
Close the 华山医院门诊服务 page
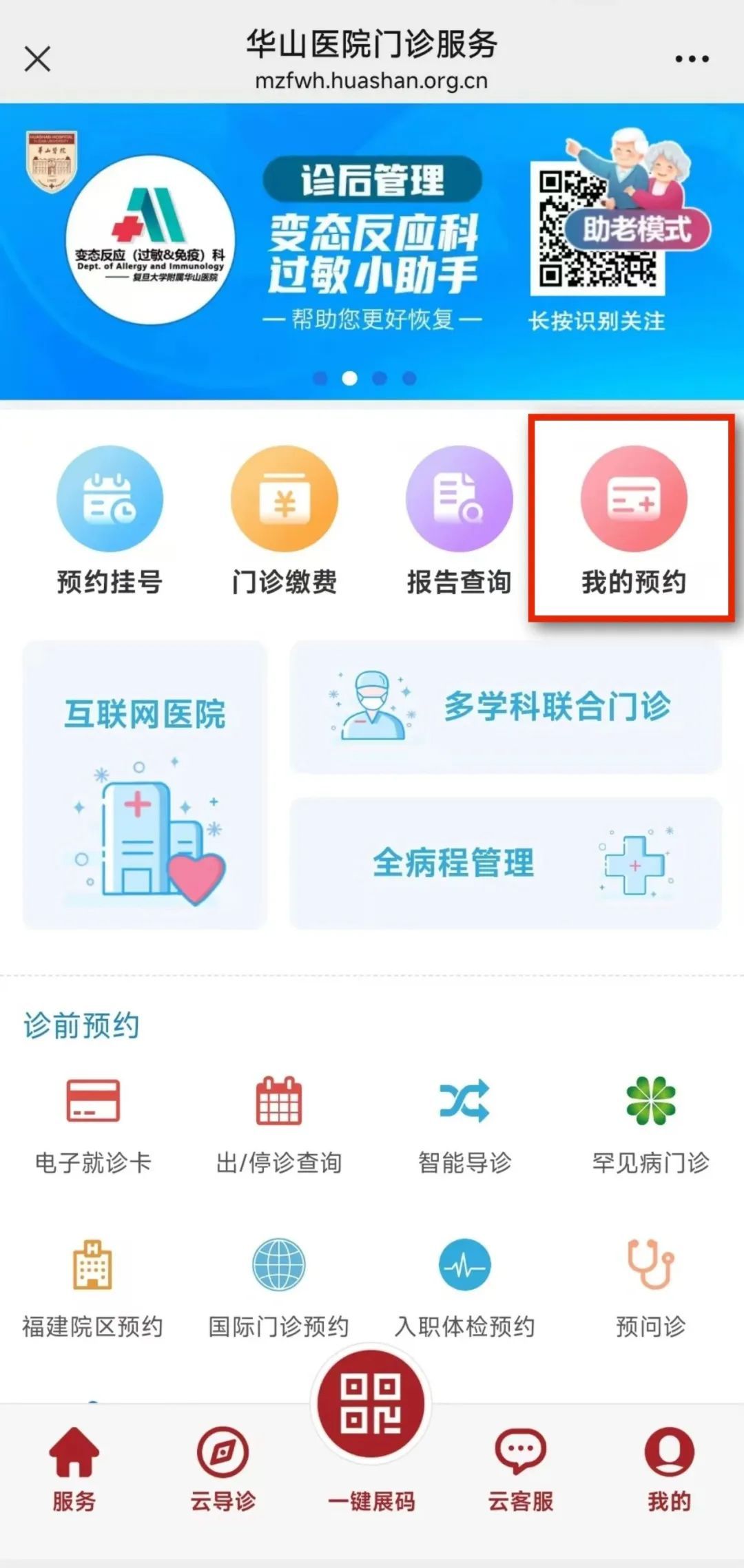37,59
